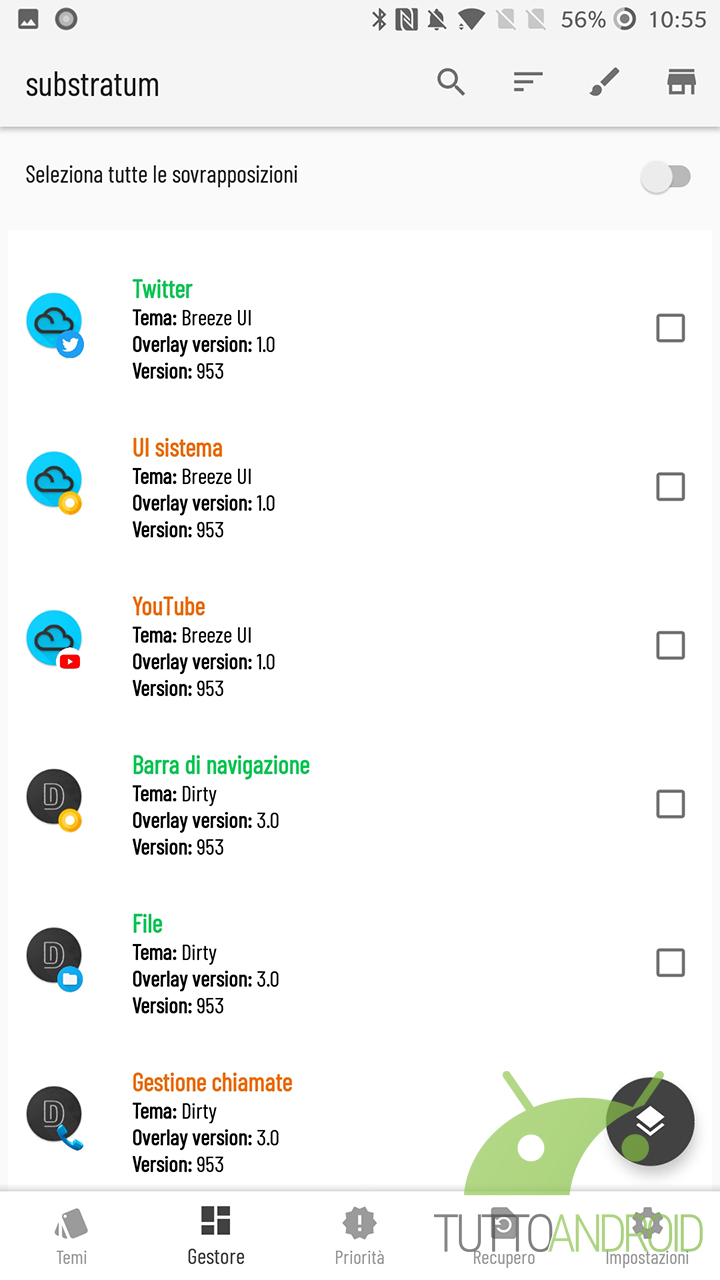Check the Twitter overlay checkbox
Image resolution: width=720 pixels, height=1280 pixels.
[x=670, y=328]
